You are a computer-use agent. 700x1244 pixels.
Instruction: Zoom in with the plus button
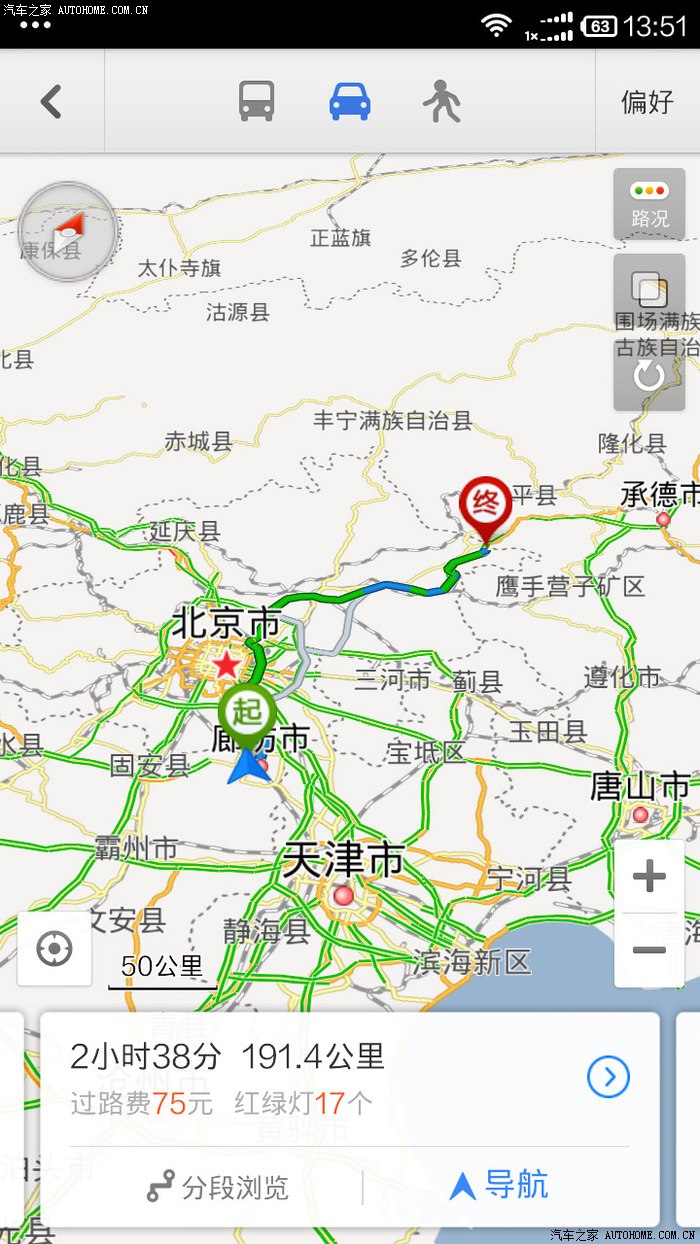pos(649,878)
